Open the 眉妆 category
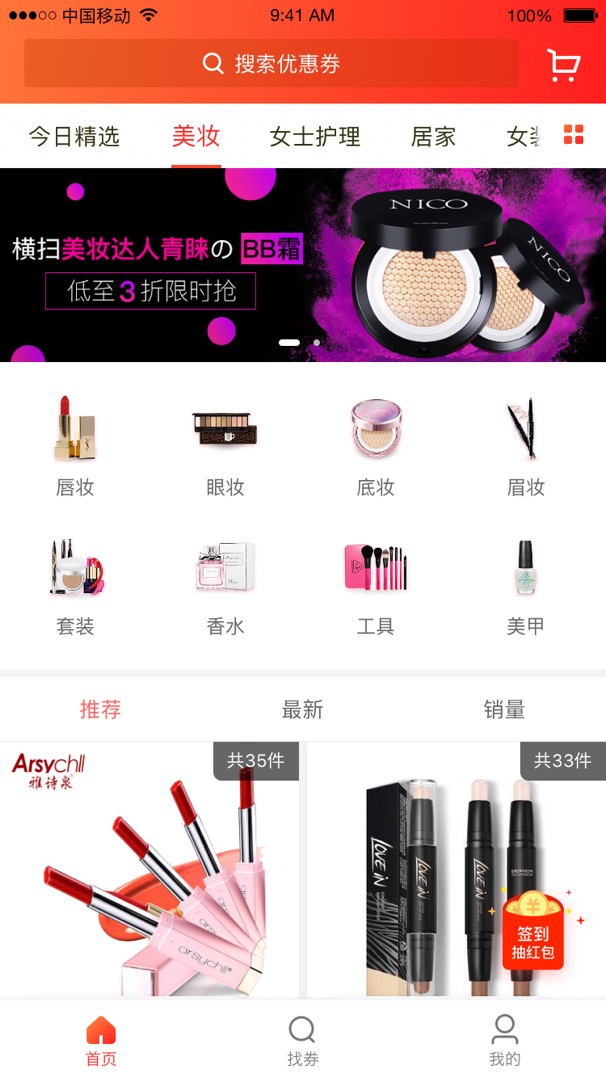The width and height of the screenshot is (606, 1078). point(526,445)
